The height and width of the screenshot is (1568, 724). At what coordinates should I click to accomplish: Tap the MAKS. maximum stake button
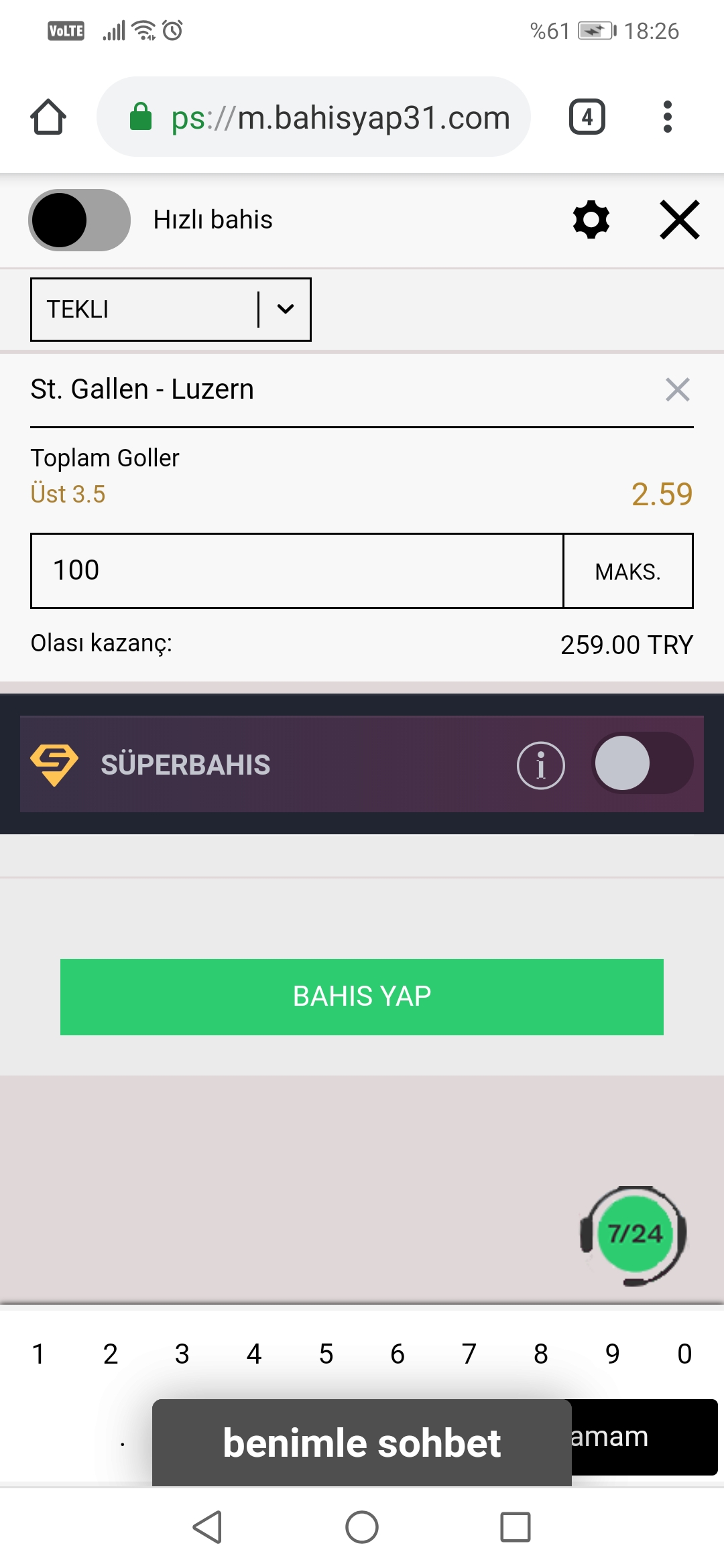coord(628,571)
